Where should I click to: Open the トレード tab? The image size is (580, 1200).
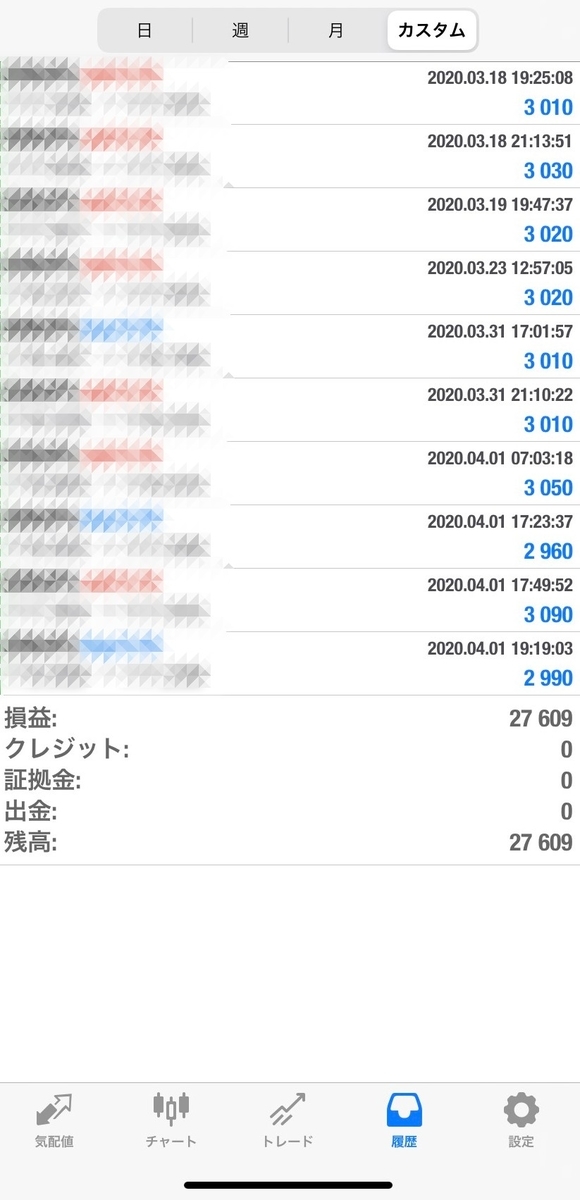[x=290, y=1121]
